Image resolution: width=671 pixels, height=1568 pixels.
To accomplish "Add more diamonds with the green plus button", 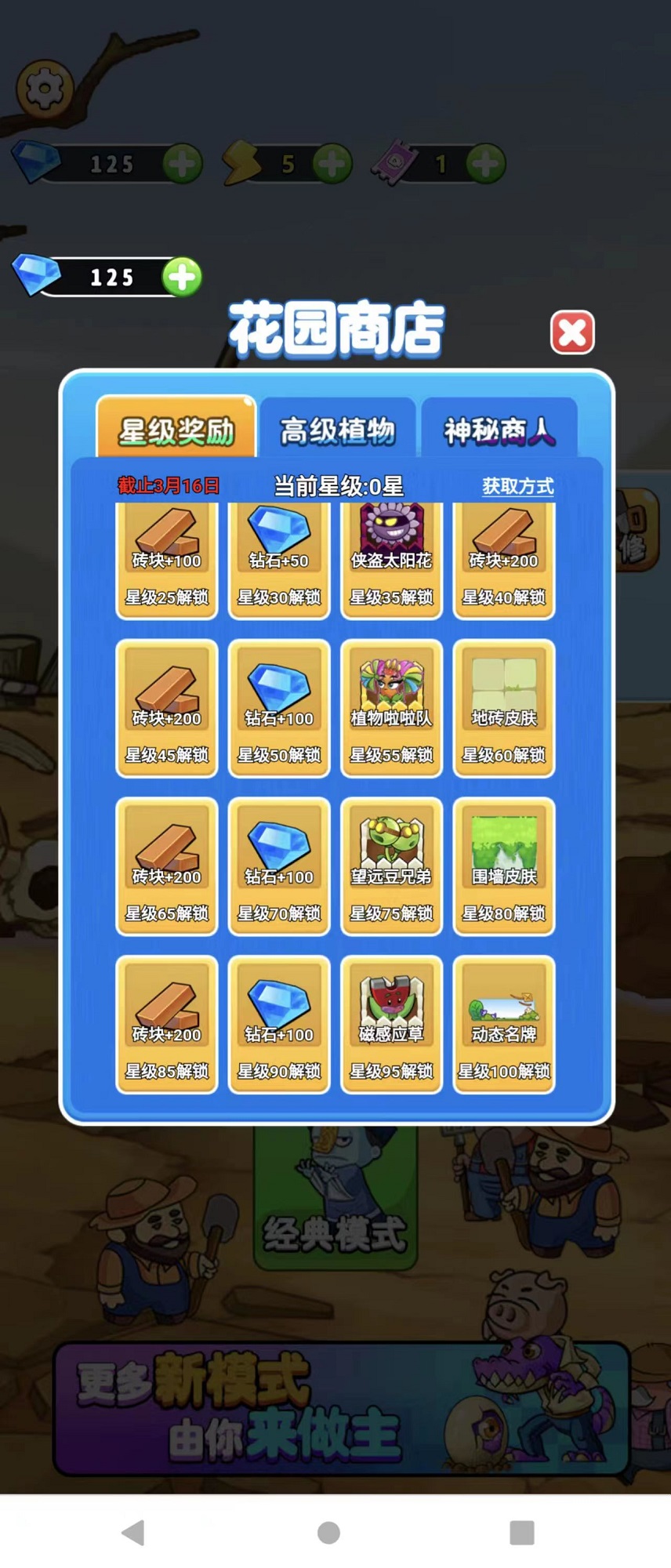I will click(182, 163).
